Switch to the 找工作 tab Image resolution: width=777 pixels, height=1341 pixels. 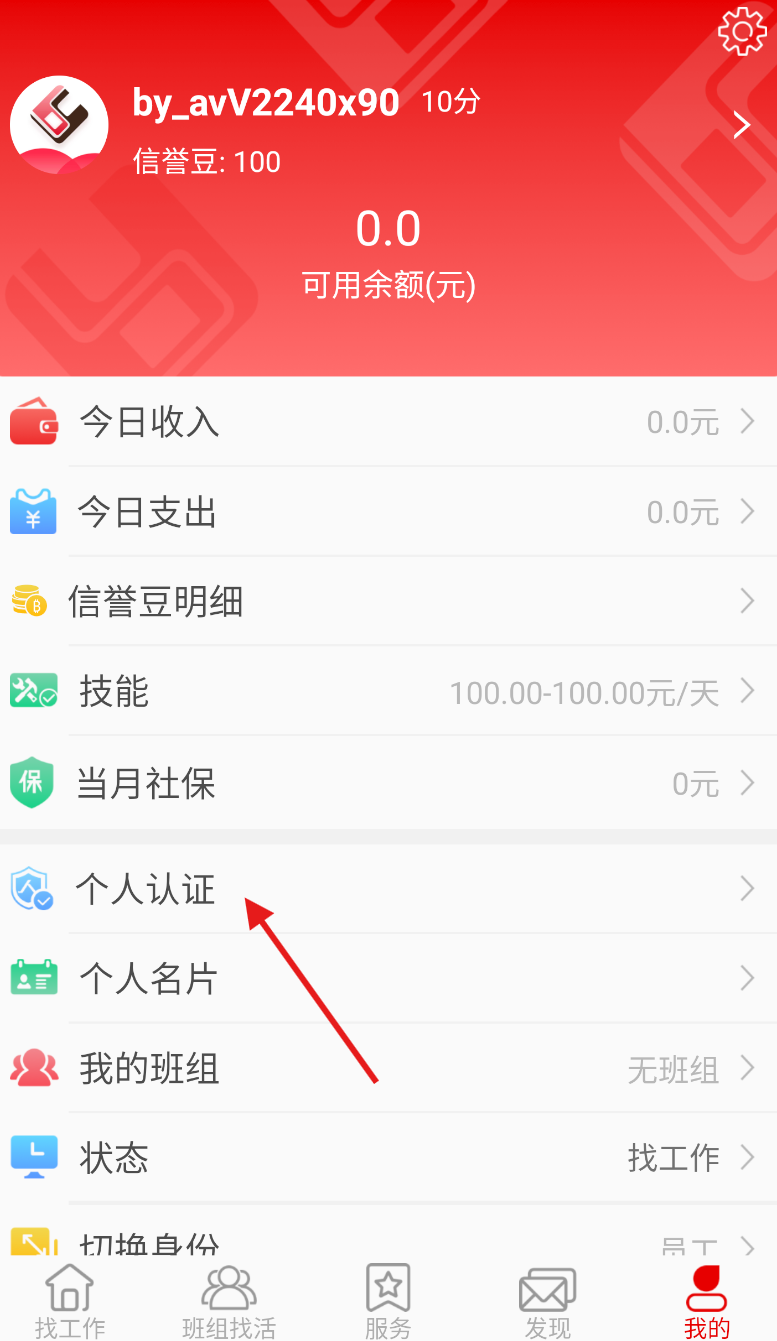coord(70,1300)
